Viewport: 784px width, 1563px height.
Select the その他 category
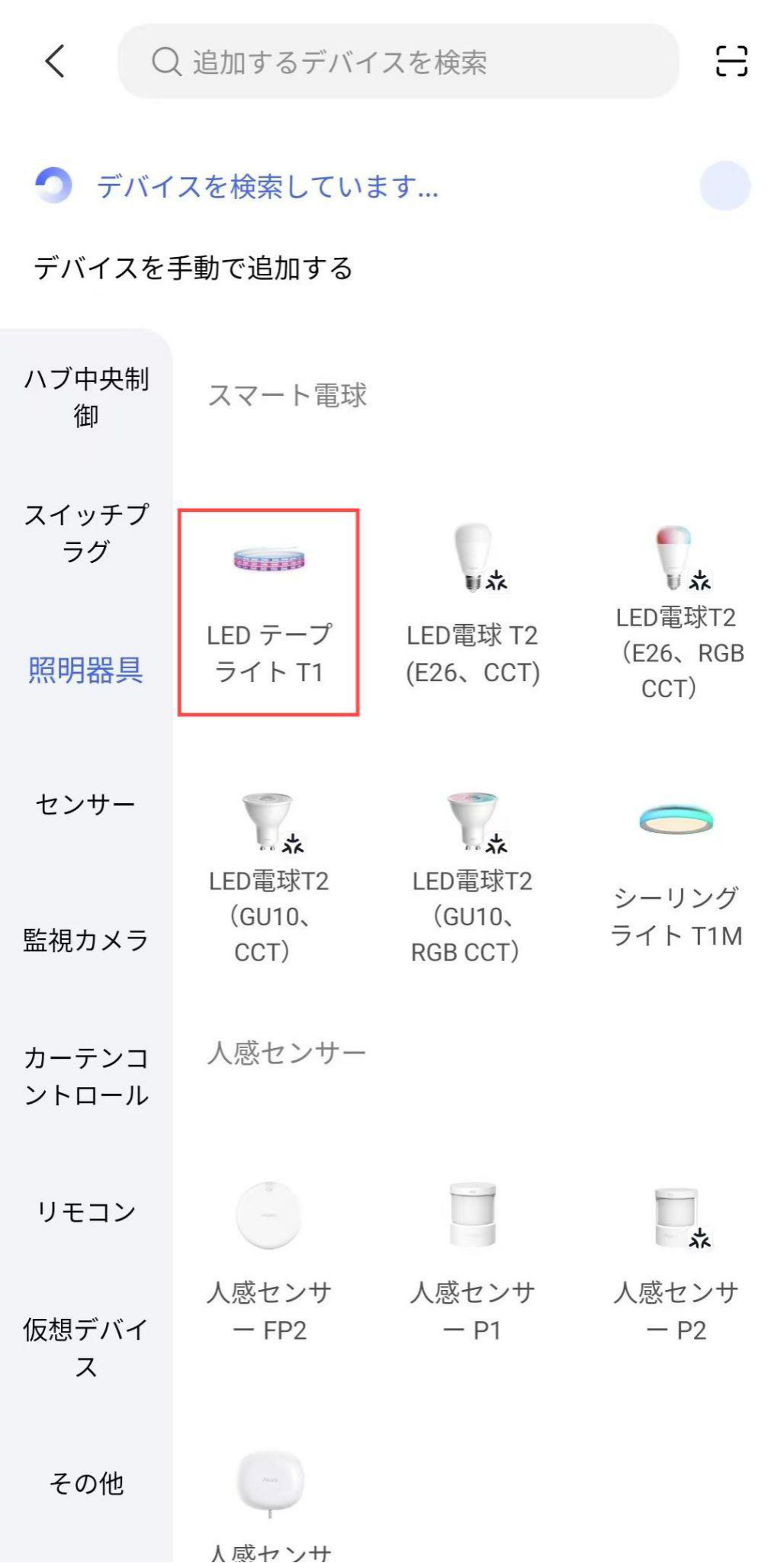point(85,1483)
